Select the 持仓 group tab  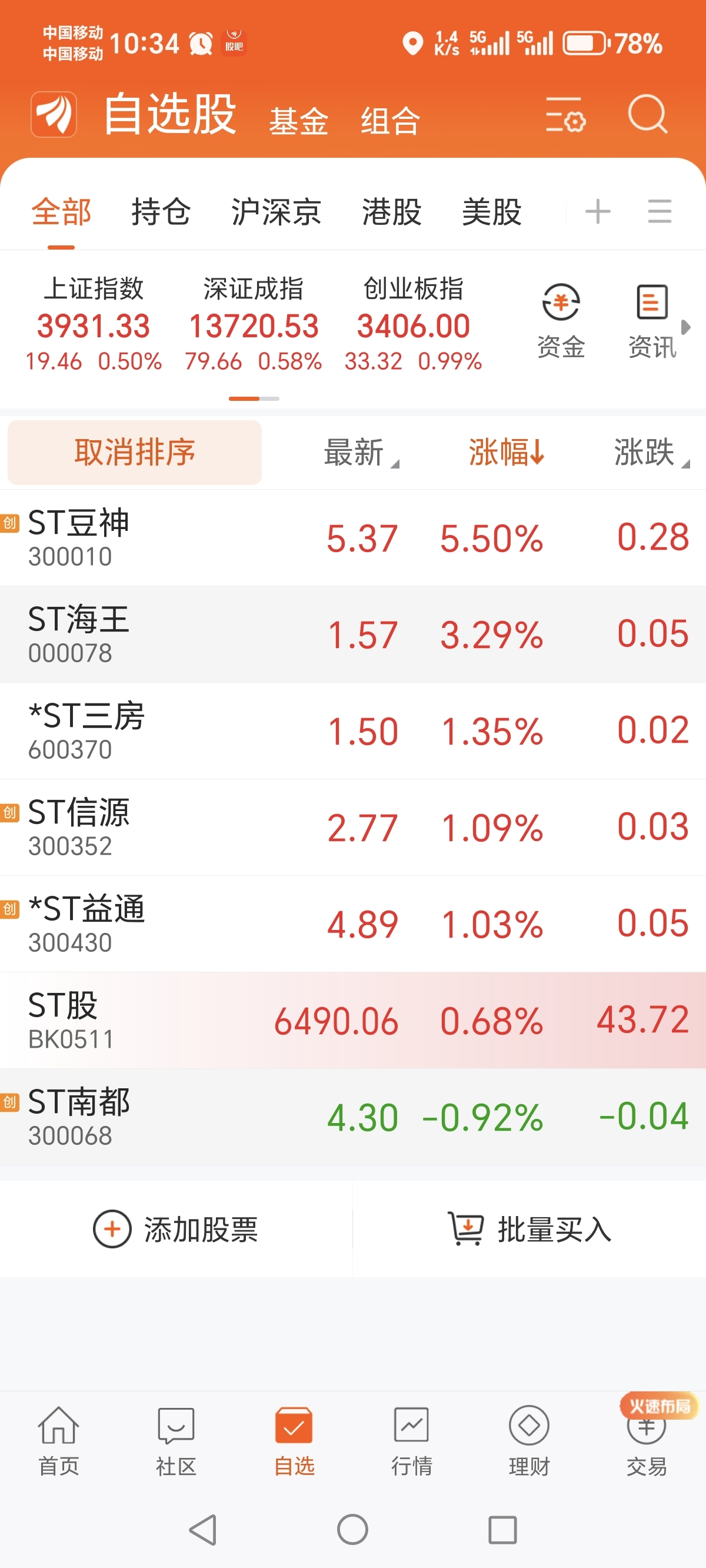point(161,212)
